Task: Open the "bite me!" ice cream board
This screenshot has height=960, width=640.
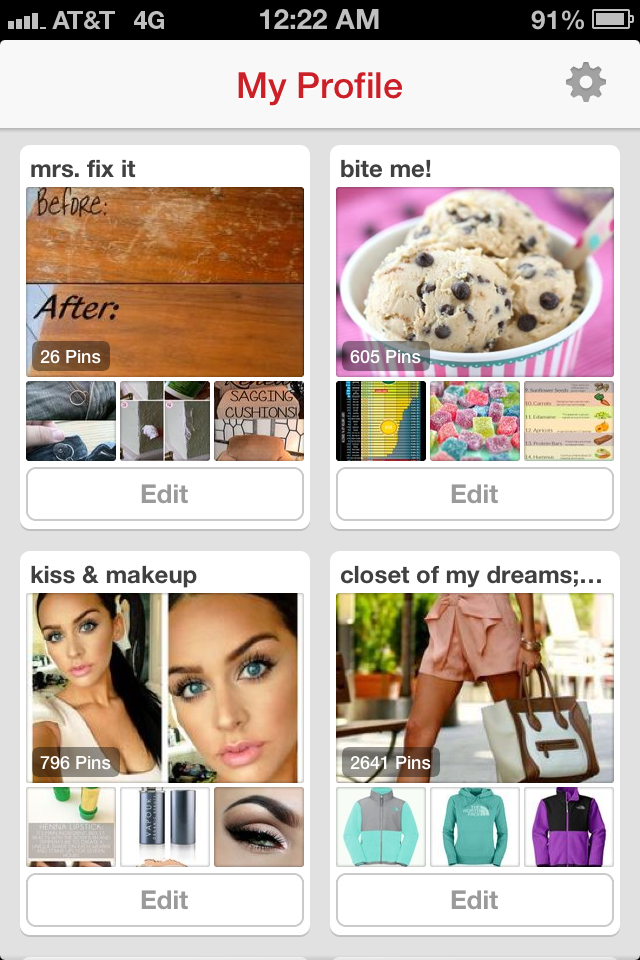Action: 475,281
